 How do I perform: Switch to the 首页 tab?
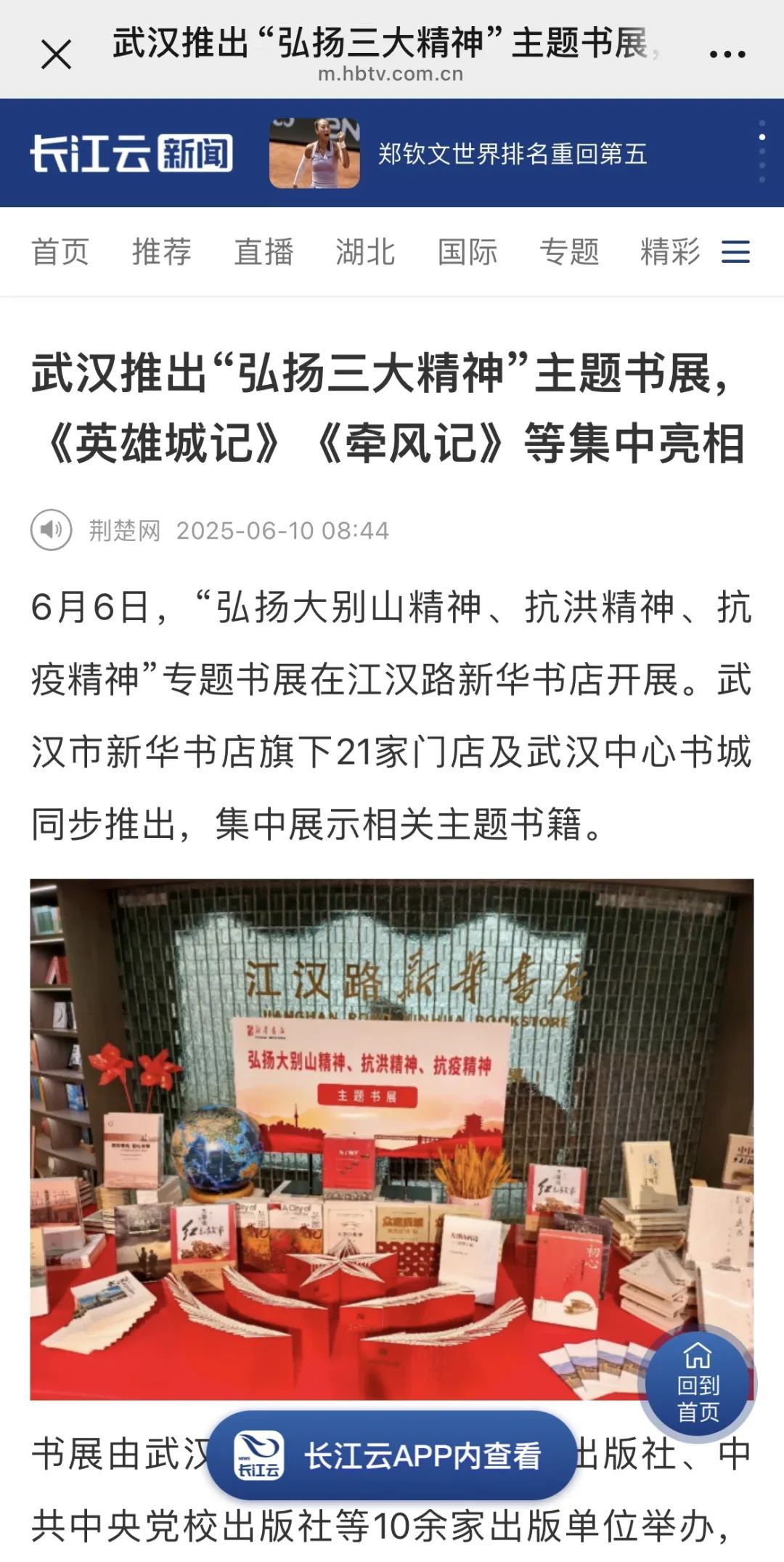click(x=60, y=252)
